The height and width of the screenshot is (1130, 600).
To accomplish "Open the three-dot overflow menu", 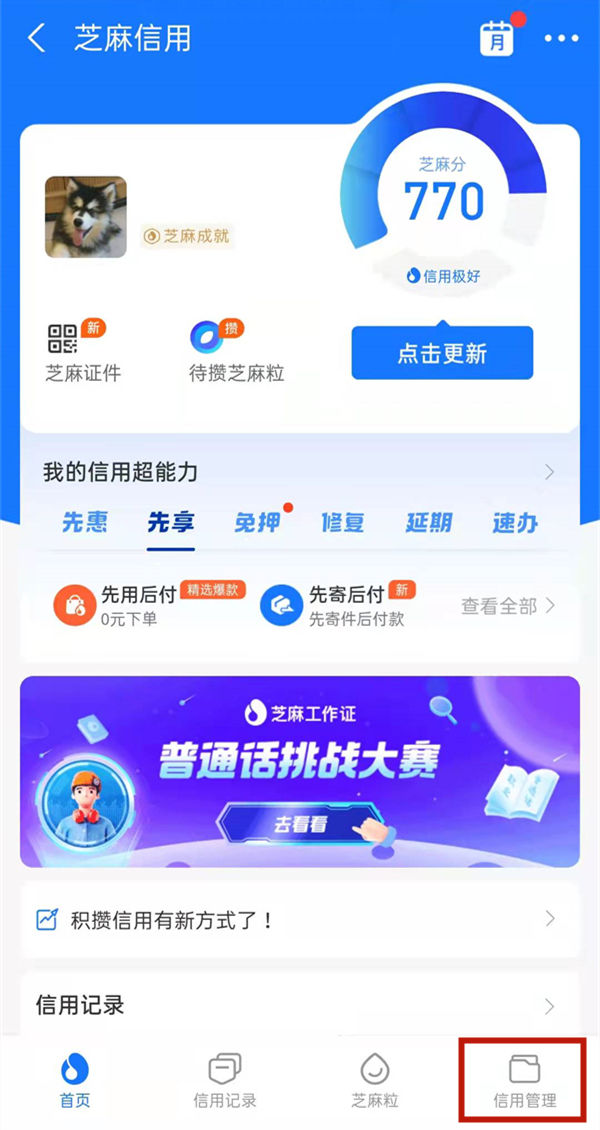I will [x=561, y=39].
